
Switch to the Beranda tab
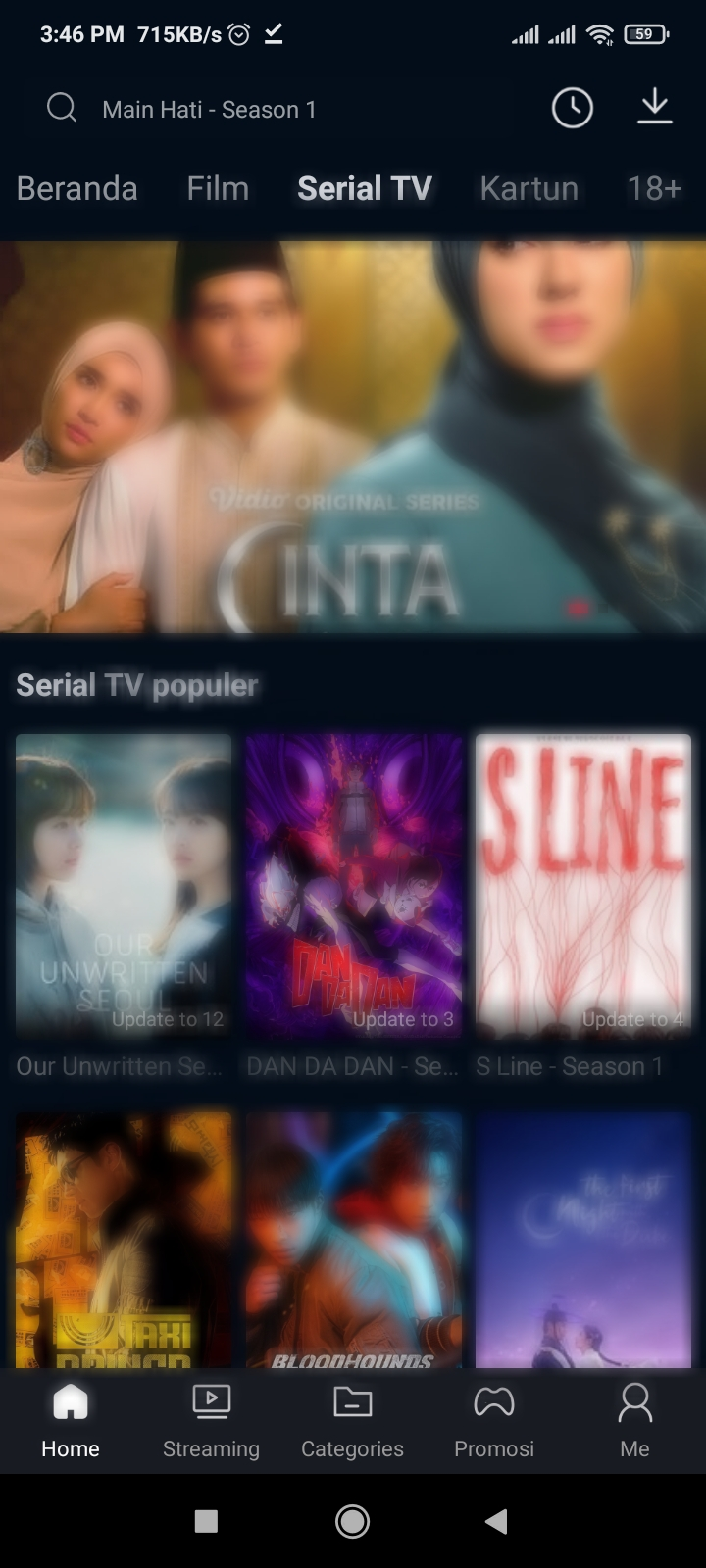[x=77, y=188]
